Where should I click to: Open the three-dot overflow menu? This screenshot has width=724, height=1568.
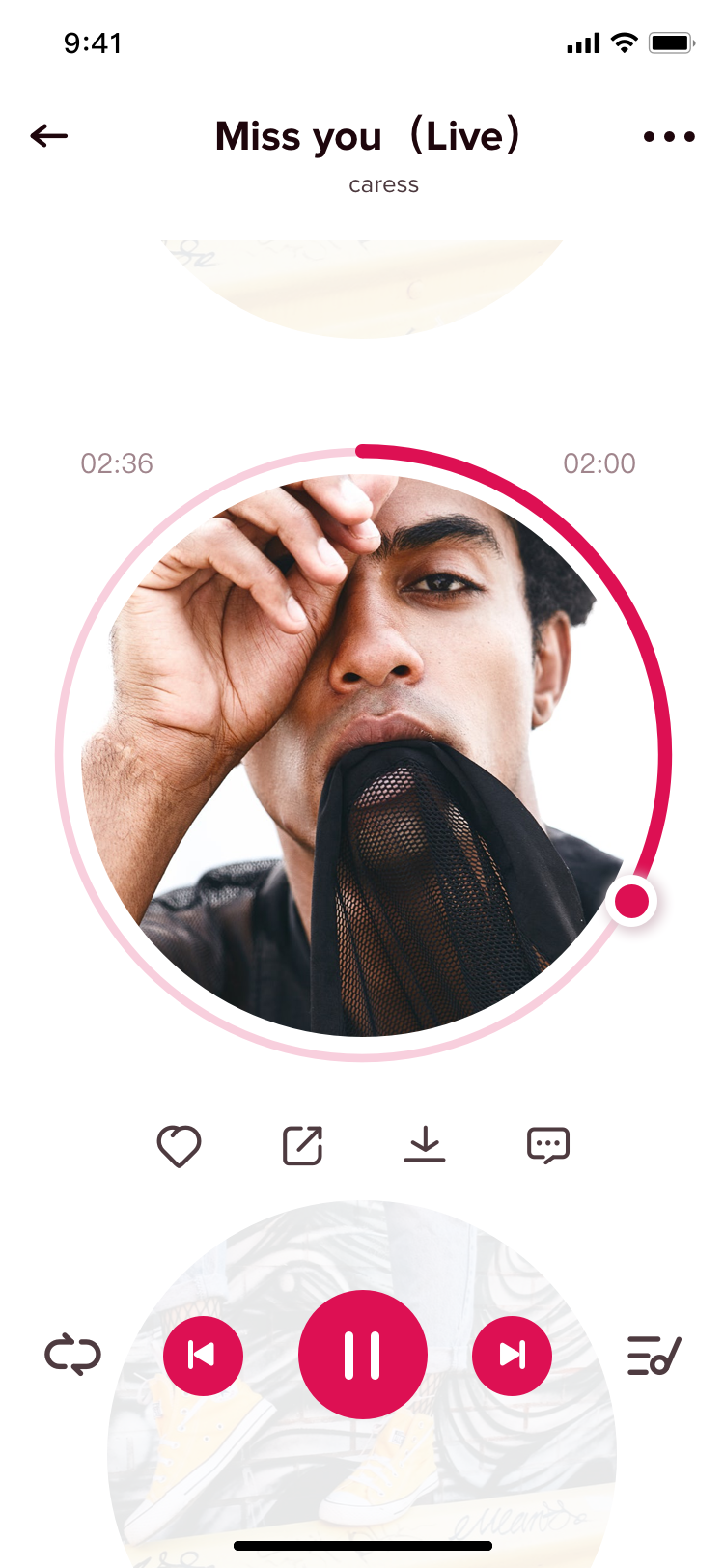tap(669, 137)
